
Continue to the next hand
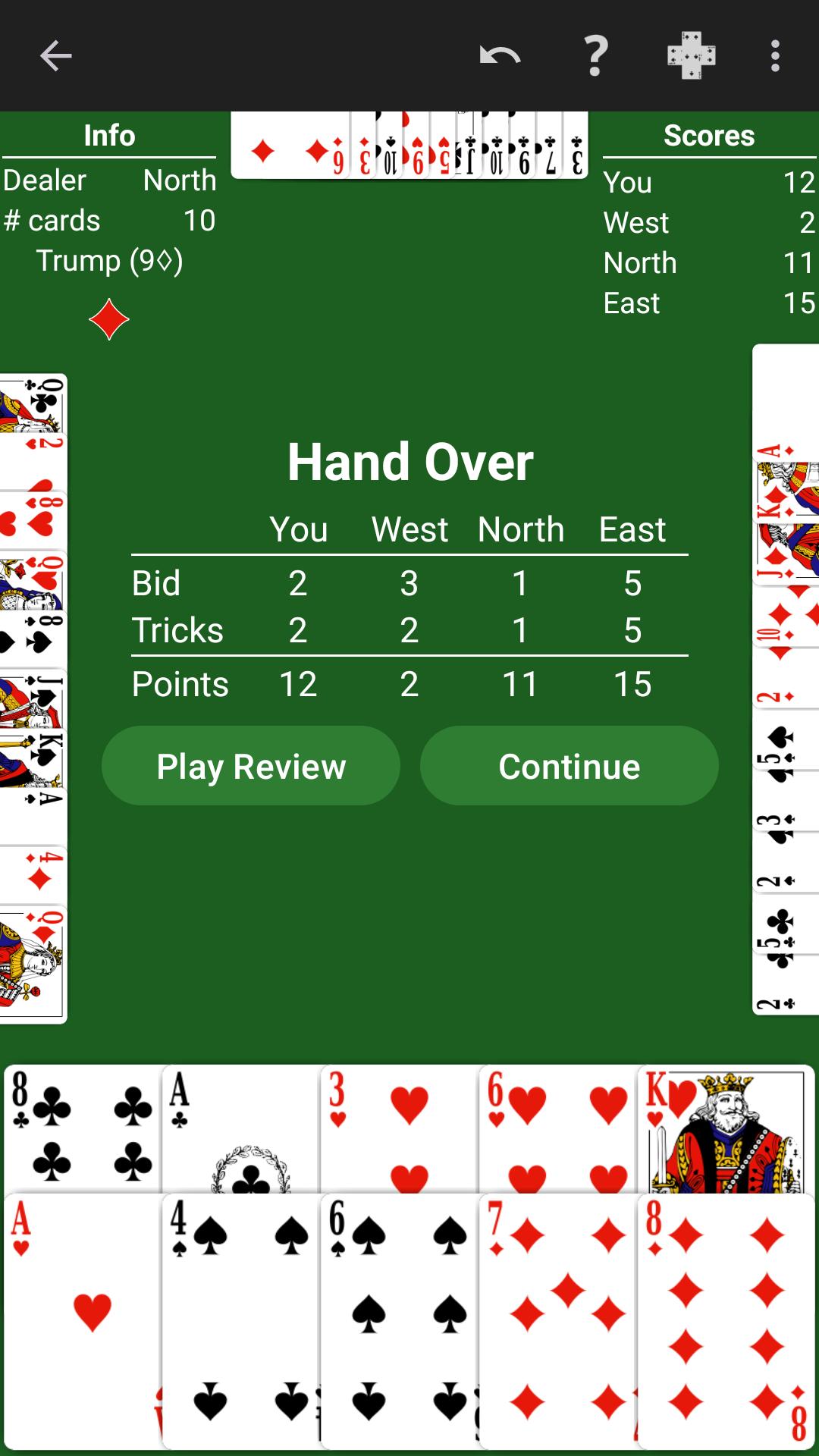point(569,766)
